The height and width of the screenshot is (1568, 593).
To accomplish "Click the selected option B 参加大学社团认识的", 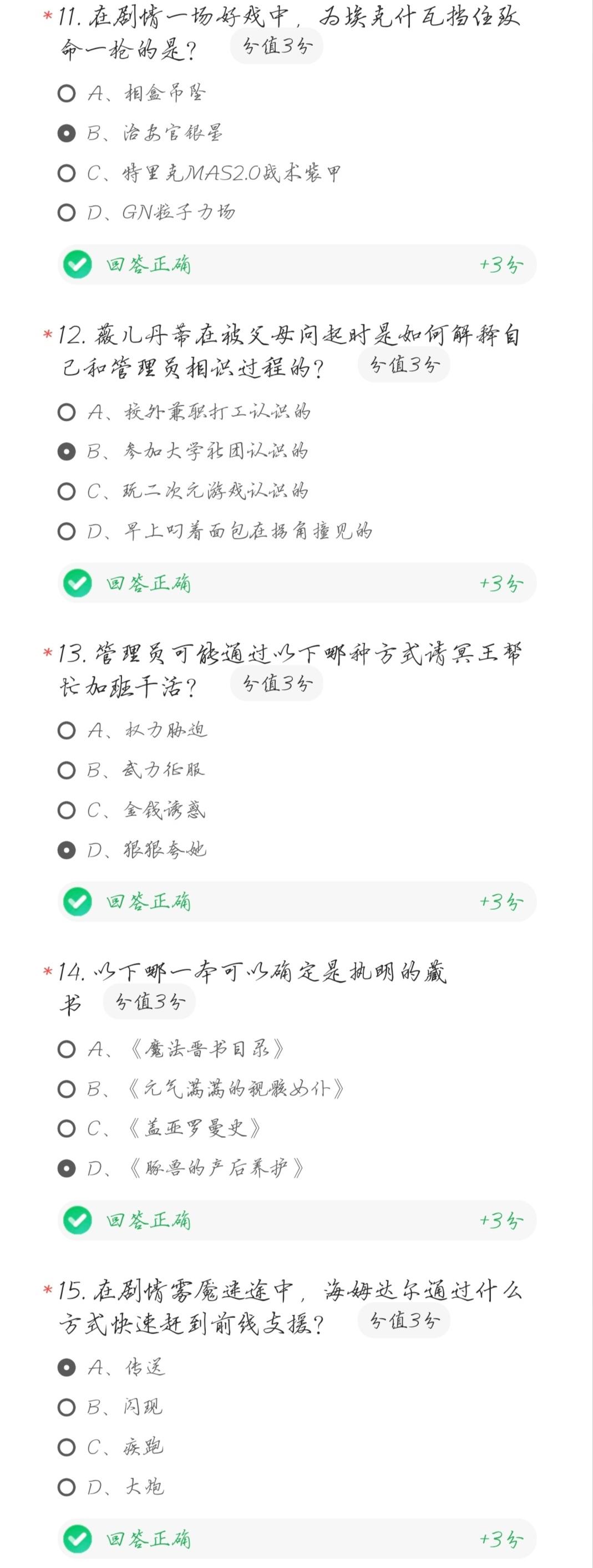I will (67, 450).
